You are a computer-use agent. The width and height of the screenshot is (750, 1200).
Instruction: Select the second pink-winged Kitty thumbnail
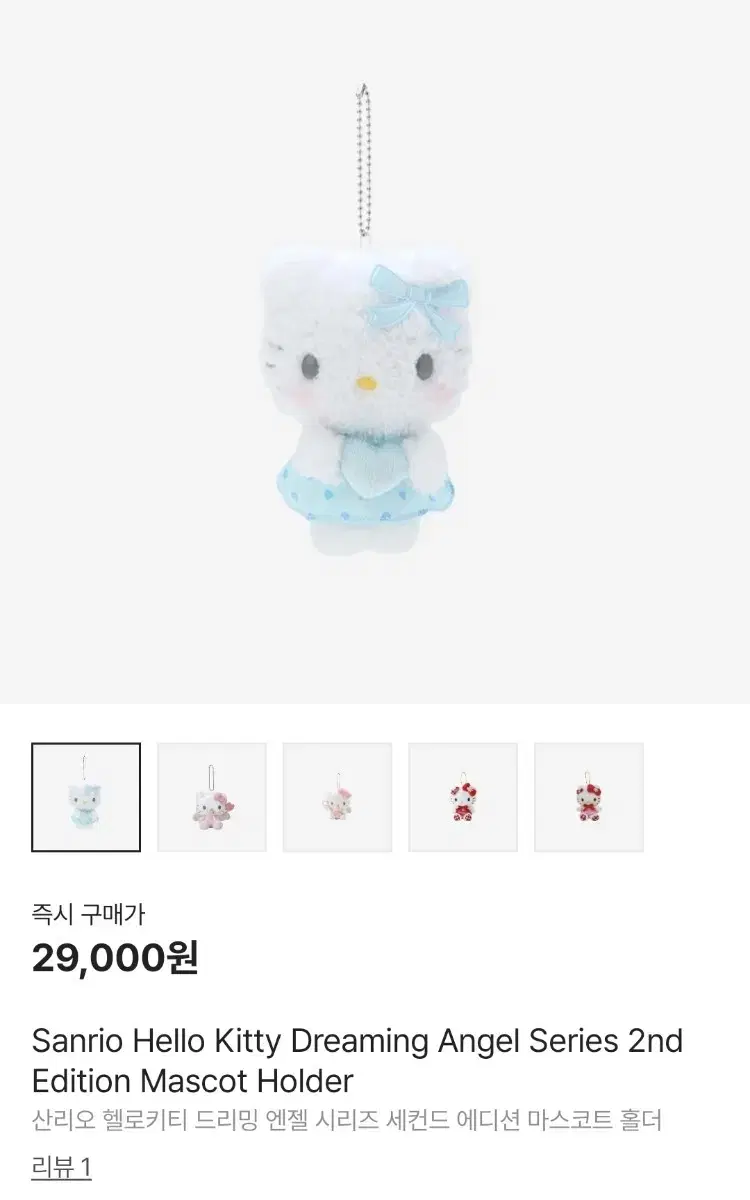[212, 795]
